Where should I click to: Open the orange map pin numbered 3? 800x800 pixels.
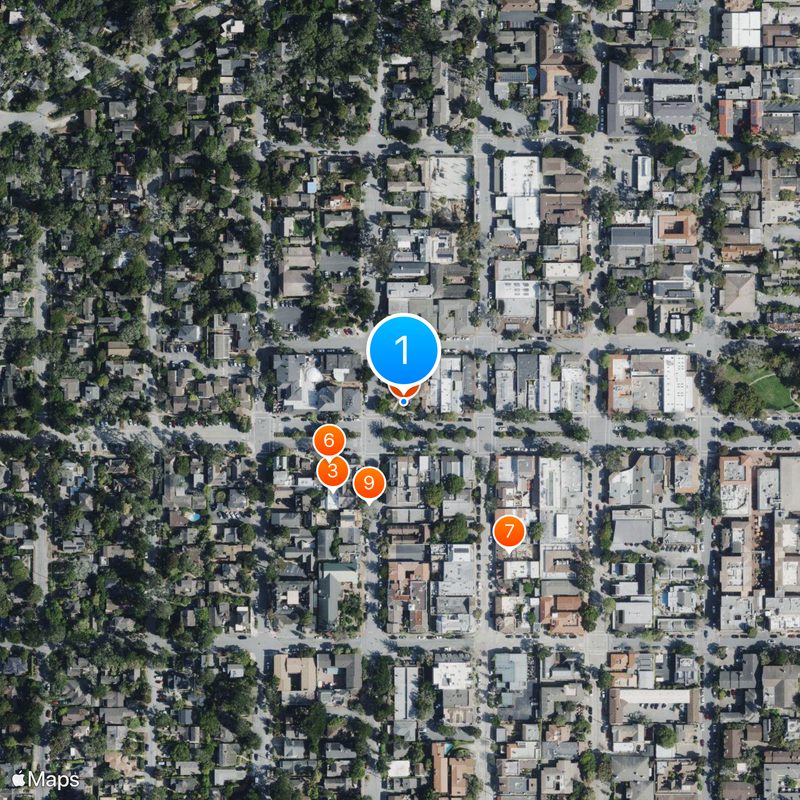pyautogui.click(x=333, y=471)
